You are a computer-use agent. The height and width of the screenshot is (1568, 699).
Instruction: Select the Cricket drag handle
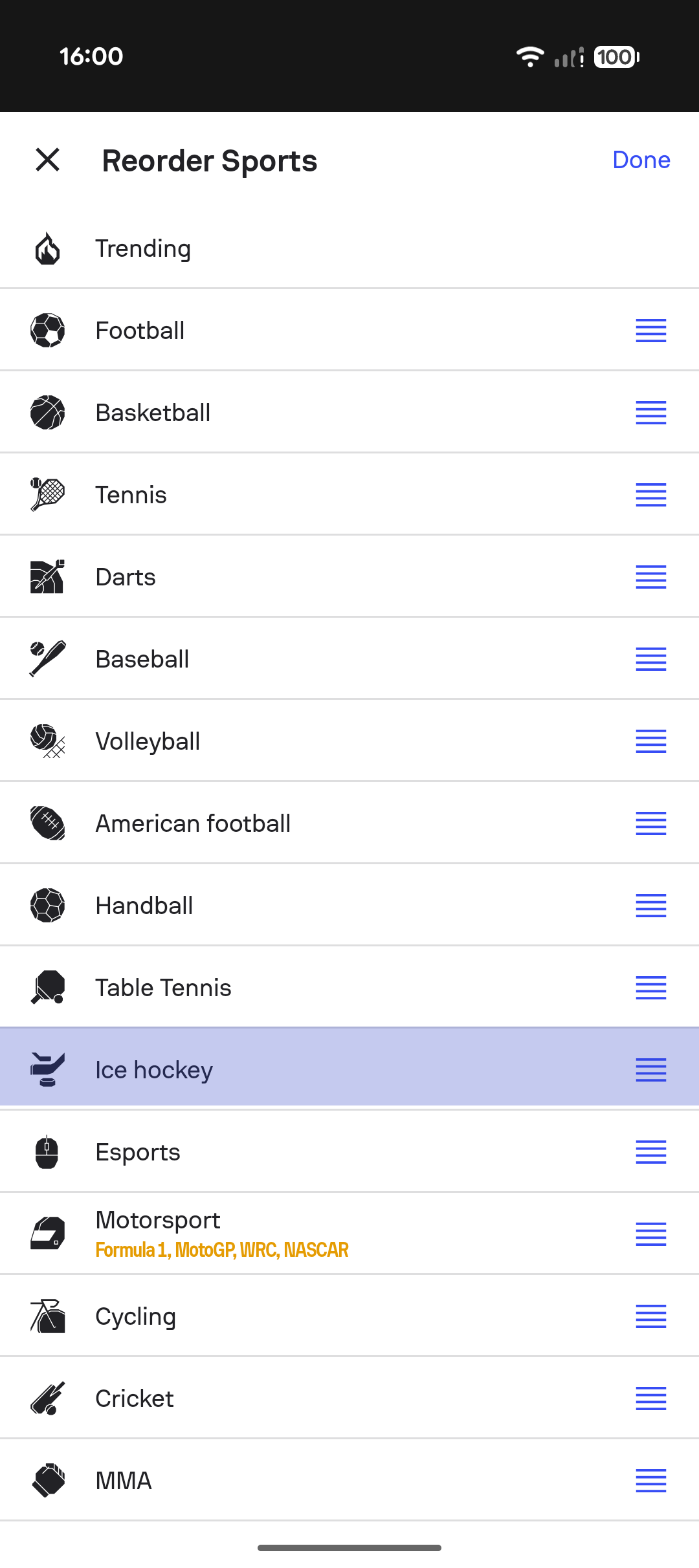coord(650,1399)
